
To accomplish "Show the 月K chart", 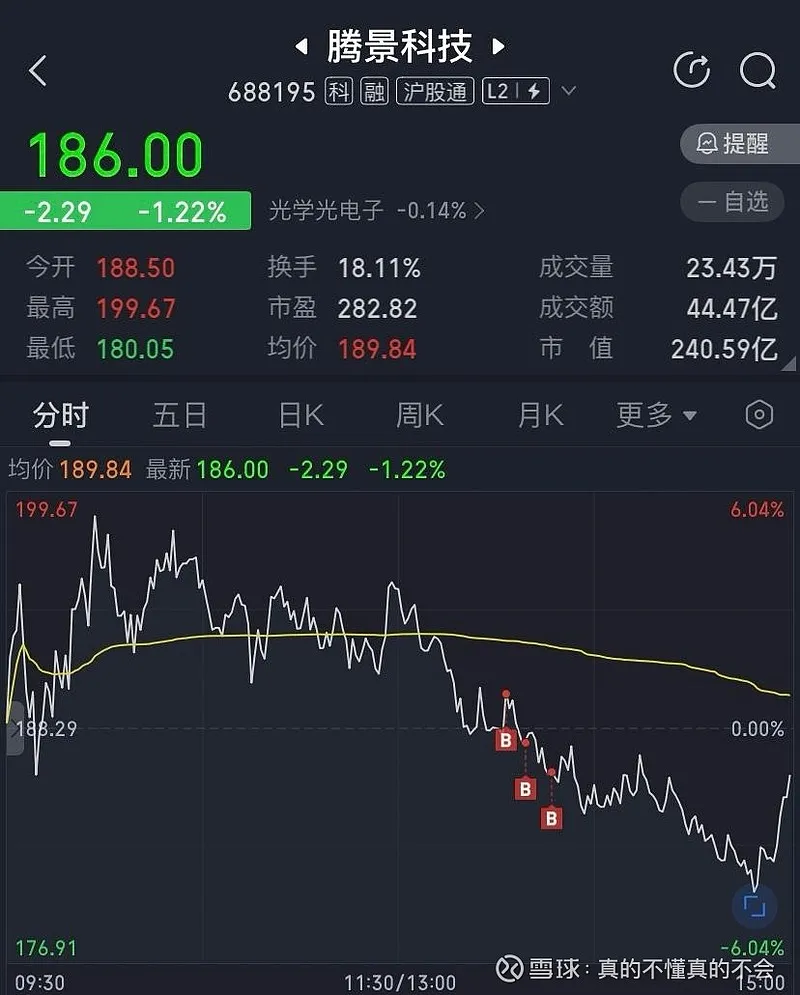I will [540, 415].
